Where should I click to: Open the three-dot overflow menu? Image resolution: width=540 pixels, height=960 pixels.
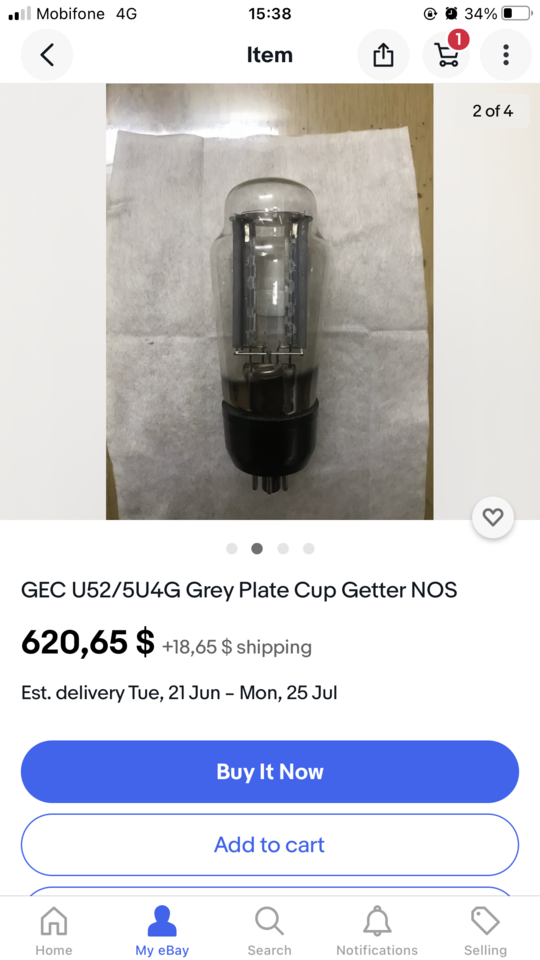coord(506,55)
